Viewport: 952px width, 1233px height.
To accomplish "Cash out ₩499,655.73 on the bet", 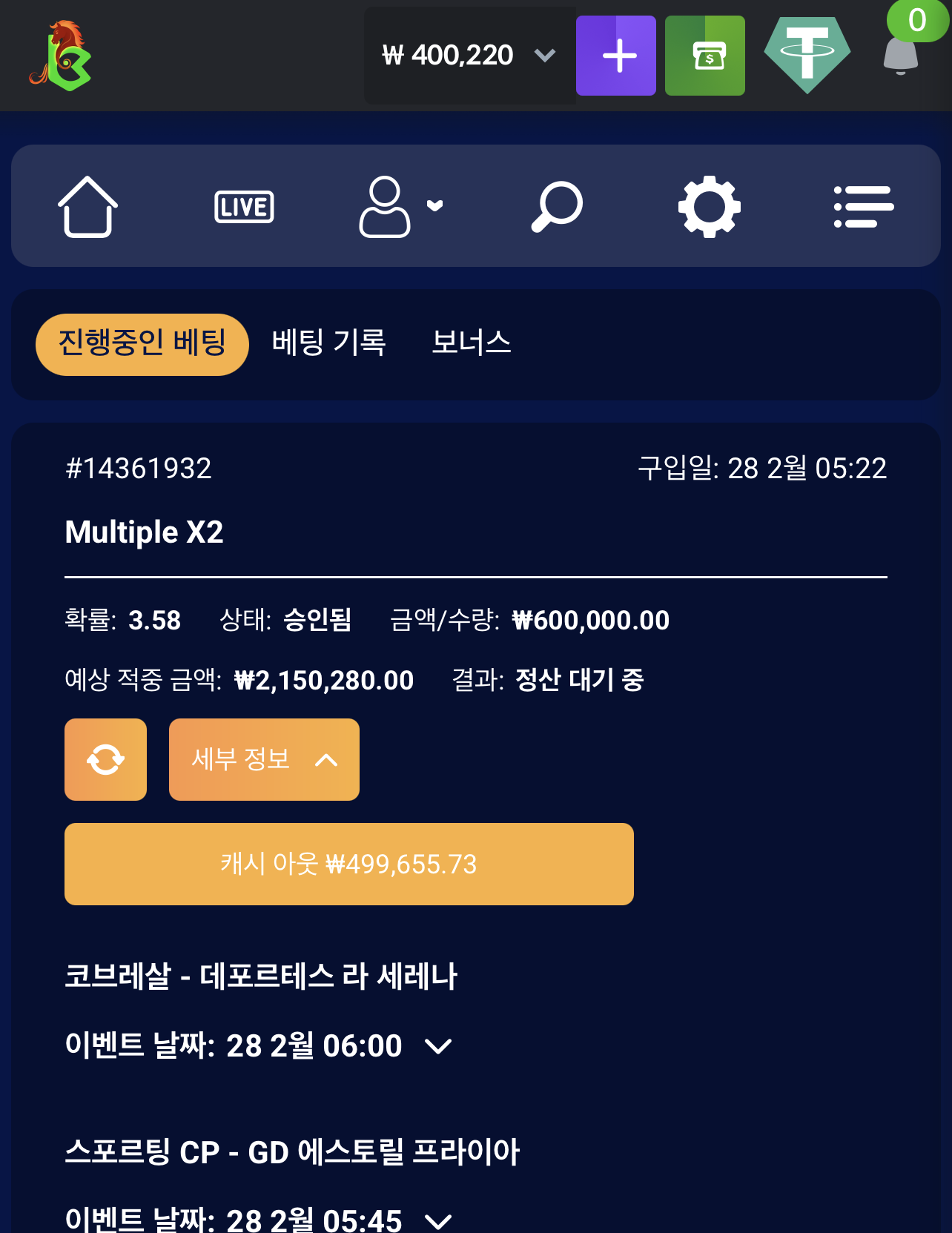I will (348, 863).
